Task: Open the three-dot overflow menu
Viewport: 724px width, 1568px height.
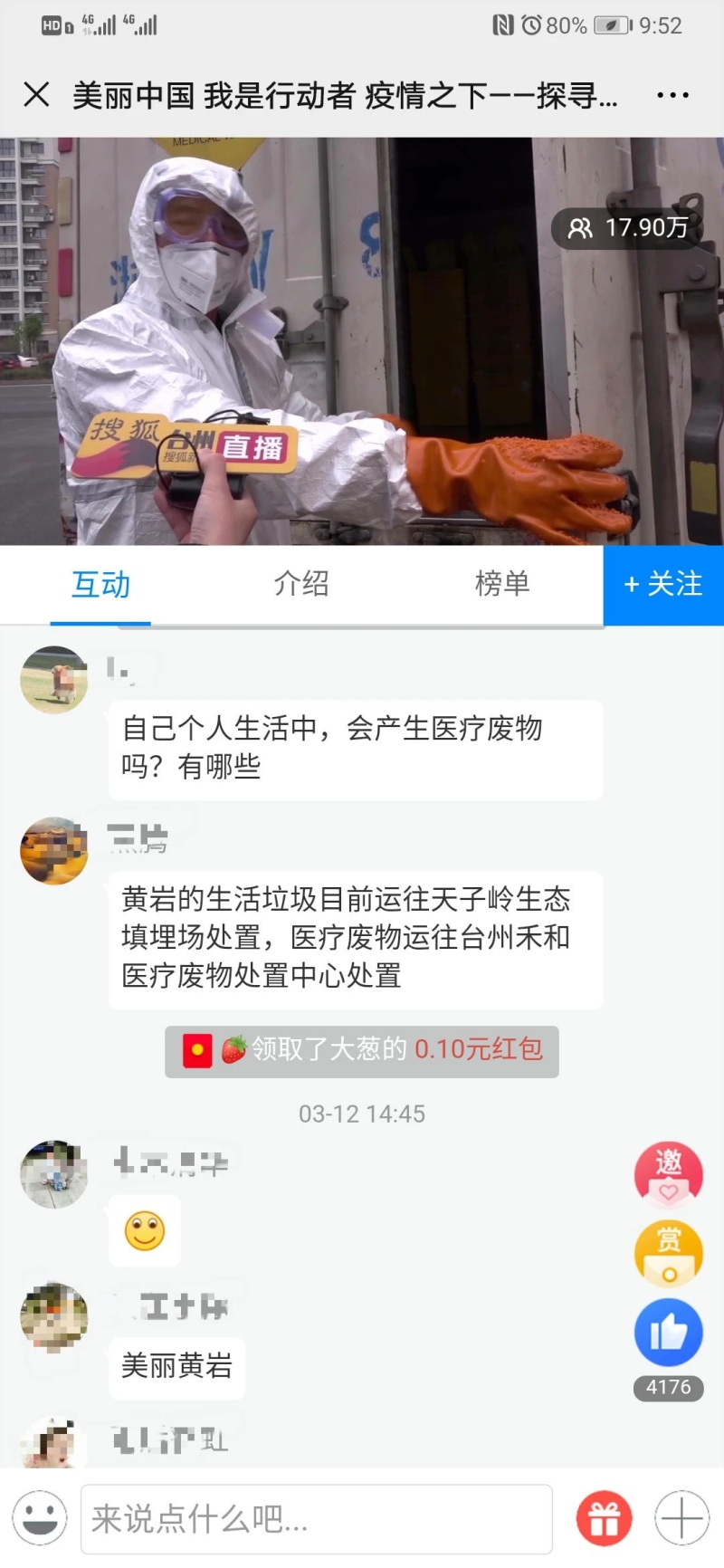Action: 672,95
